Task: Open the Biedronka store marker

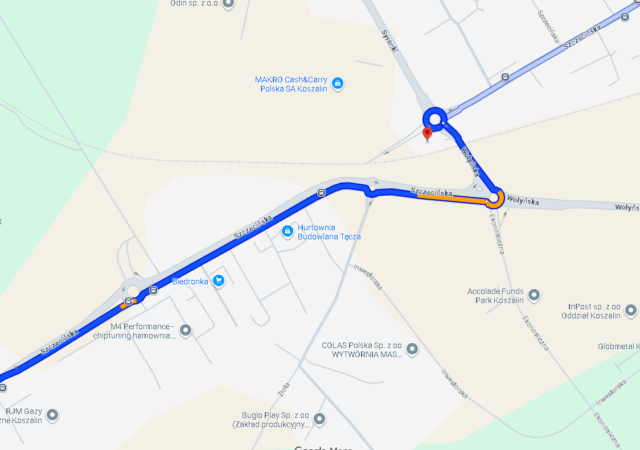Action: pyautogui.click(x=218, y=283)
